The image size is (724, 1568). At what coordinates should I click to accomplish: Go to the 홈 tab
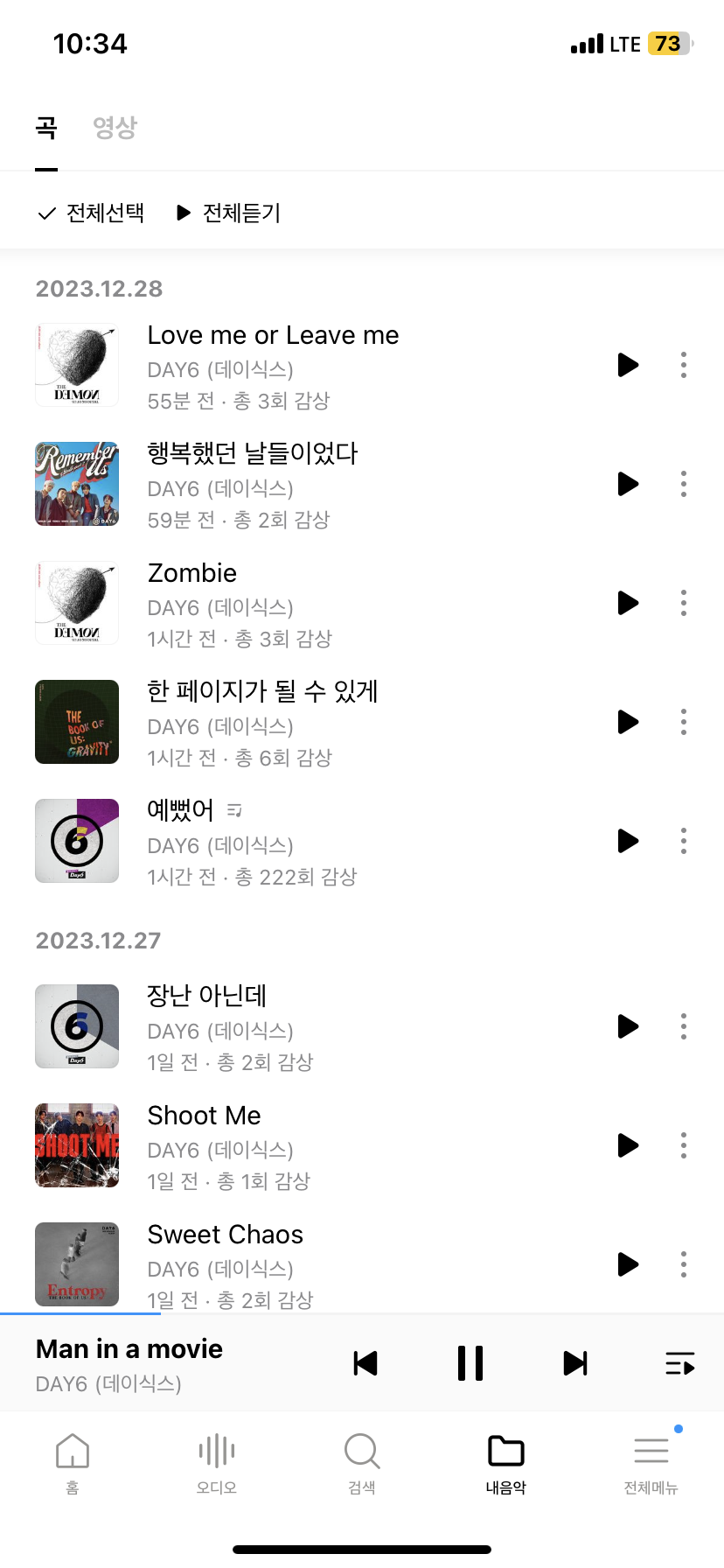[73, 1461]
